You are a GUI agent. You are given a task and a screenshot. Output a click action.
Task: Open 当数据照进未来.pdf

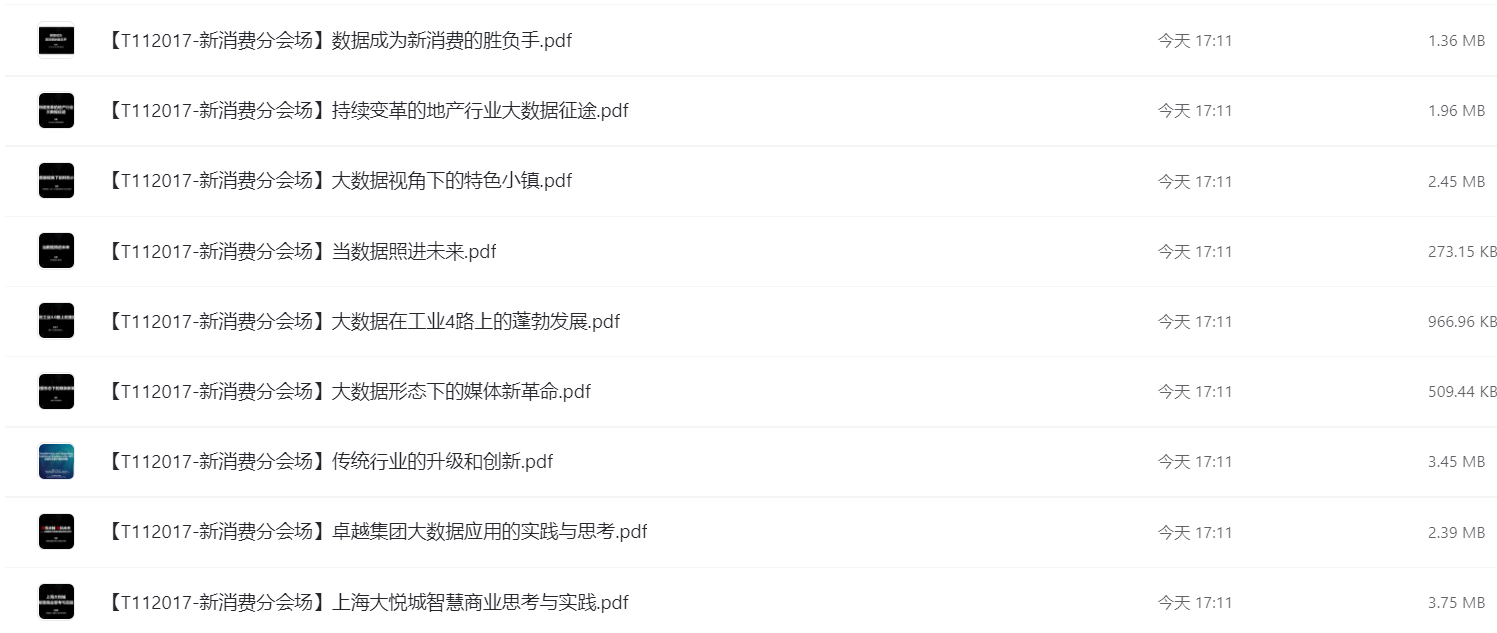pos(302,252)
